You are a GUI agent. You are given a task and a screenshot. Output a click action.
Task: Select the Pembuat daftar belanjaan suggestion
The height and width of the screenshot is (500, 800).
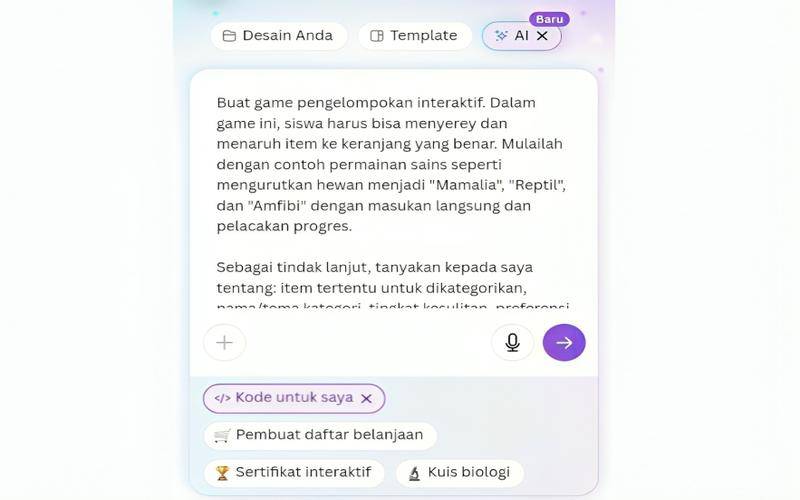coord(320,435)
